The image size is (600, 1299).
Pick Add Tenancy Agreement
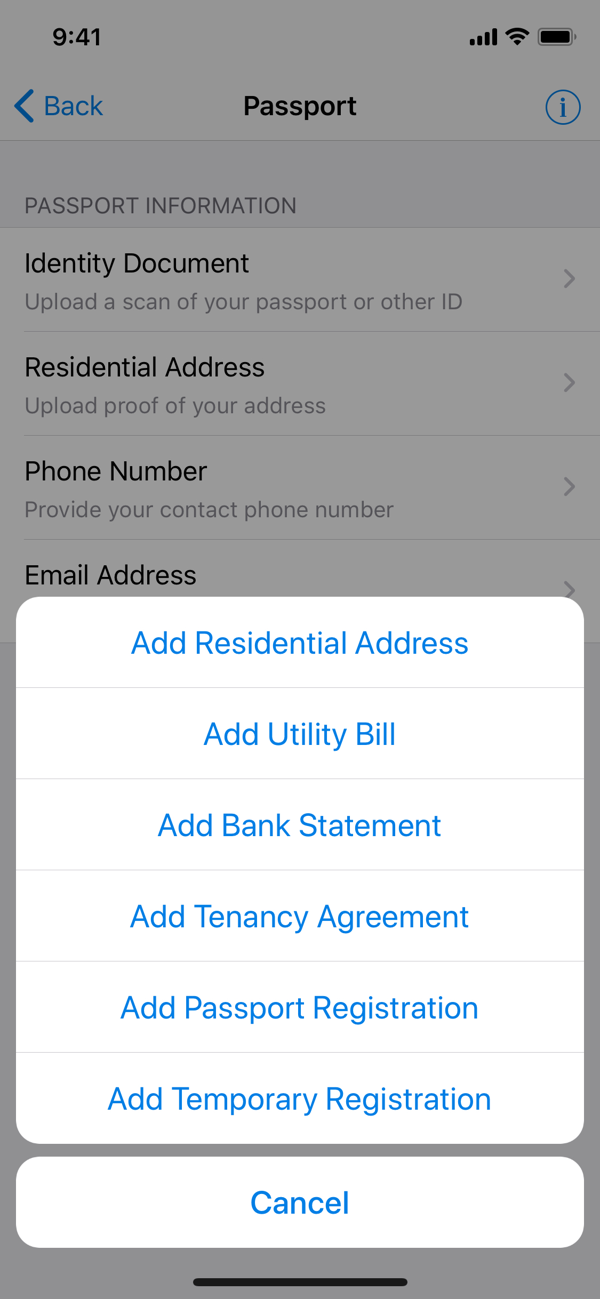click(300, 916)
